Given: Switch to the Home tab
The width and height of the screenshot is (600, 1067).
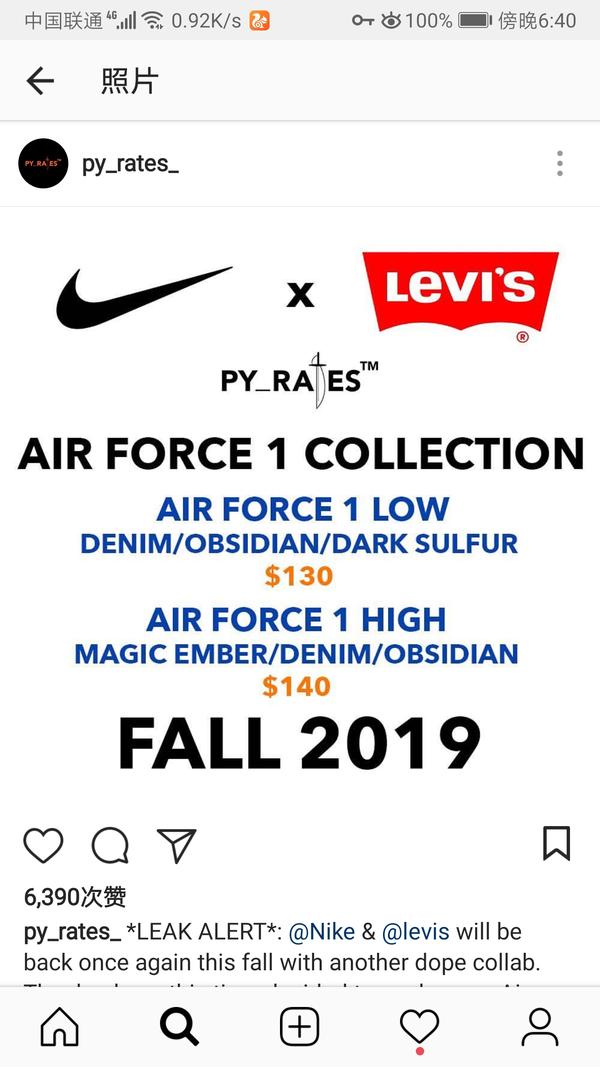Looking at the screenshot, I should tap(59, 1027).
